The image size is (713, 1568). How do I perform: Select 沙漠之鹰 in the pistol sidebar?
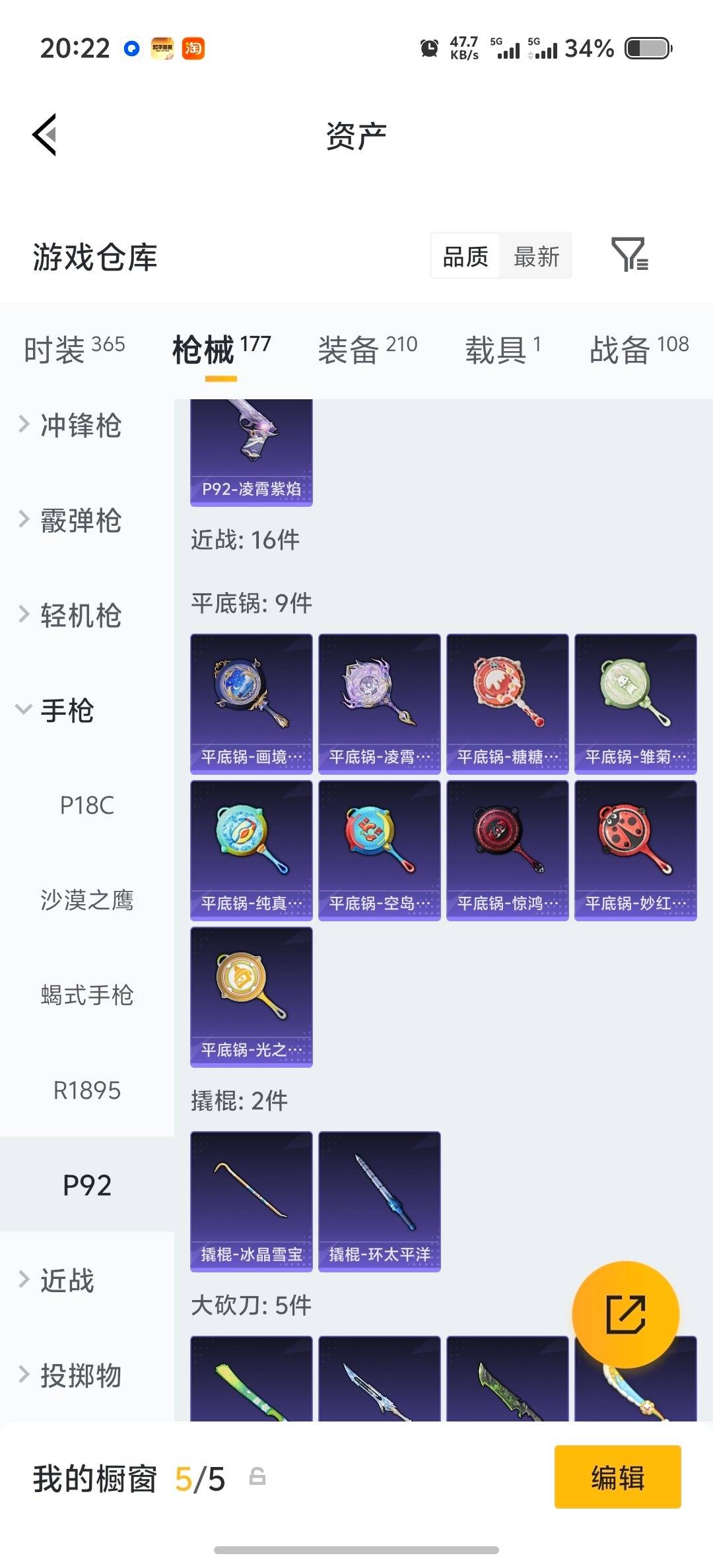[x=87, y=900]
